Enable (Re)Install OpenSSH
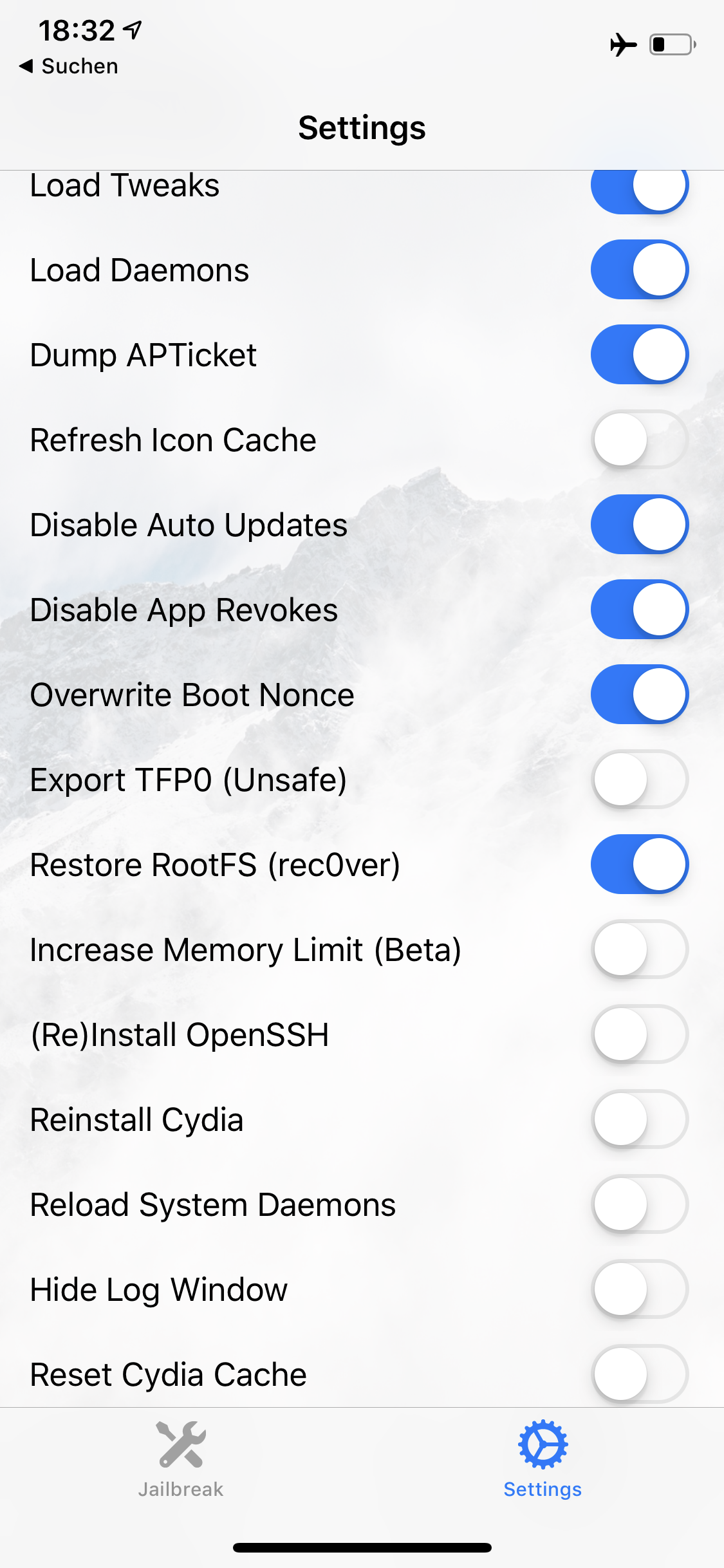The image size is (724, 1568). [x=639, y=1034]
